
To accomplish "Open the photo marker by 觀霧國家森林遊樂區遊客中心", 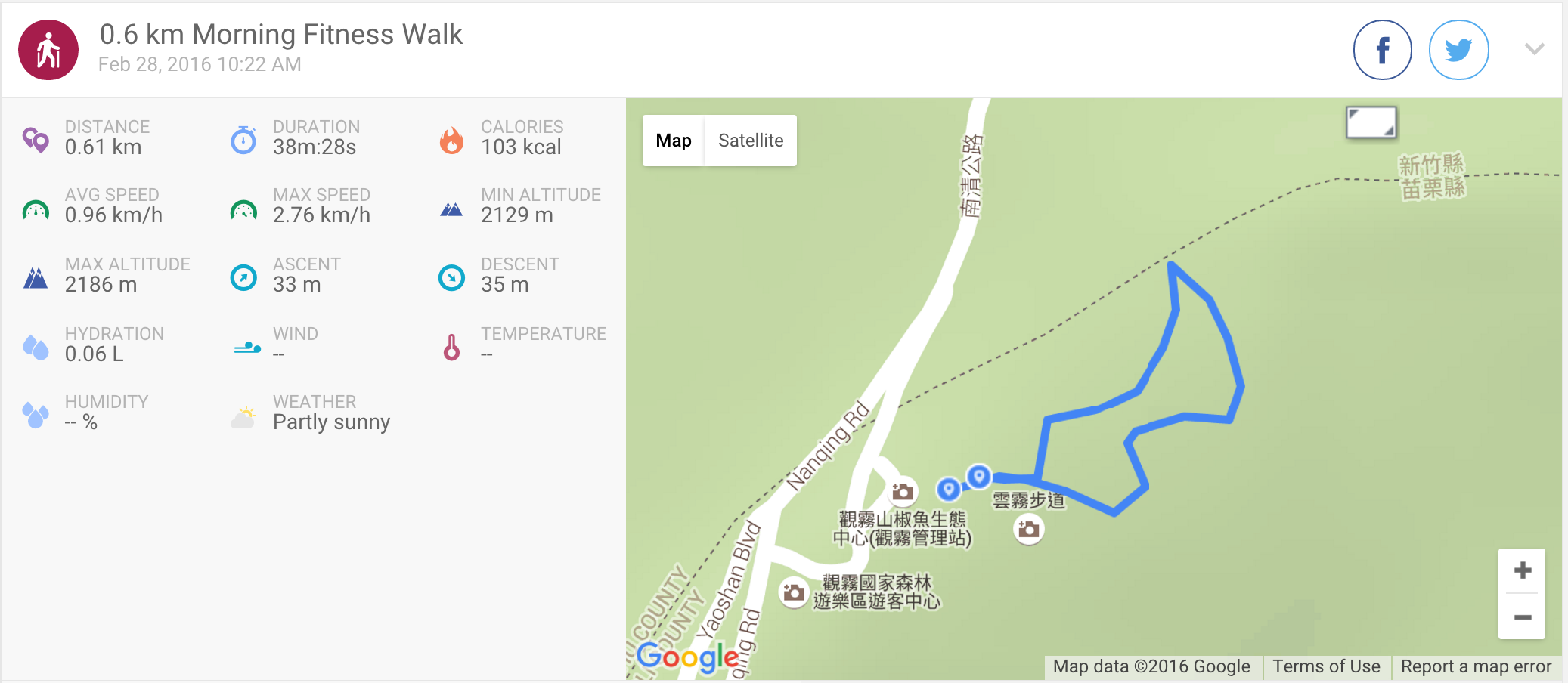I will click(x=793, y=592).
